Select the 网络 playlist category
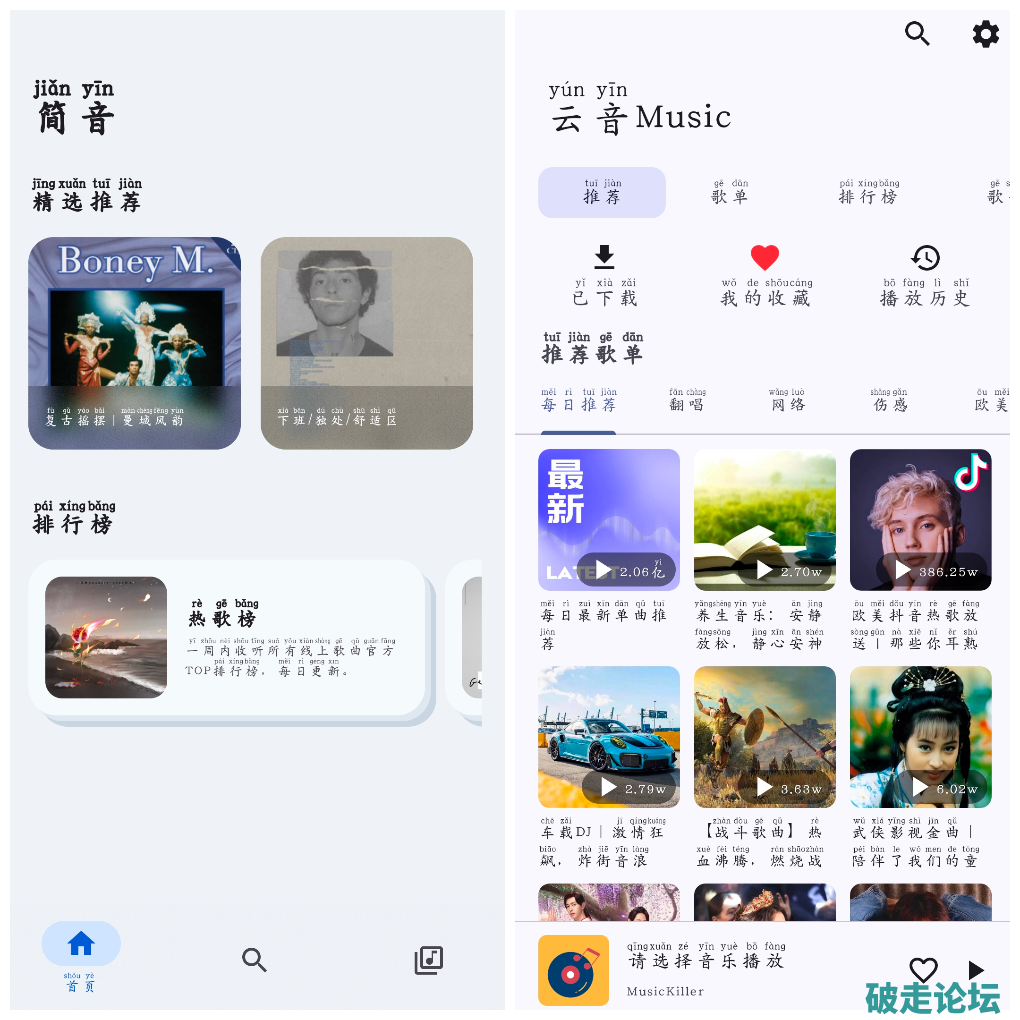 [x=786, y=400]
